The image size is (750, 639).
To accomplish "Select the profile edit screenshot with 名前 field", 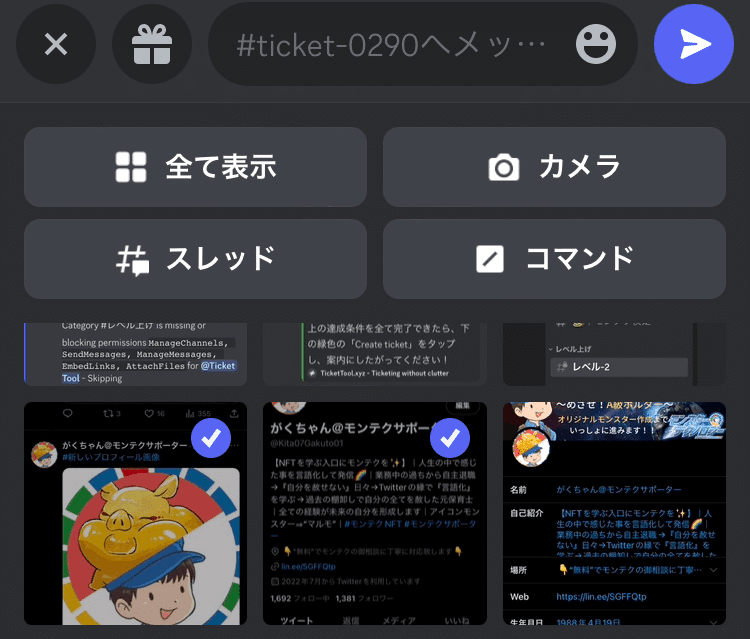I will point(613,513).
